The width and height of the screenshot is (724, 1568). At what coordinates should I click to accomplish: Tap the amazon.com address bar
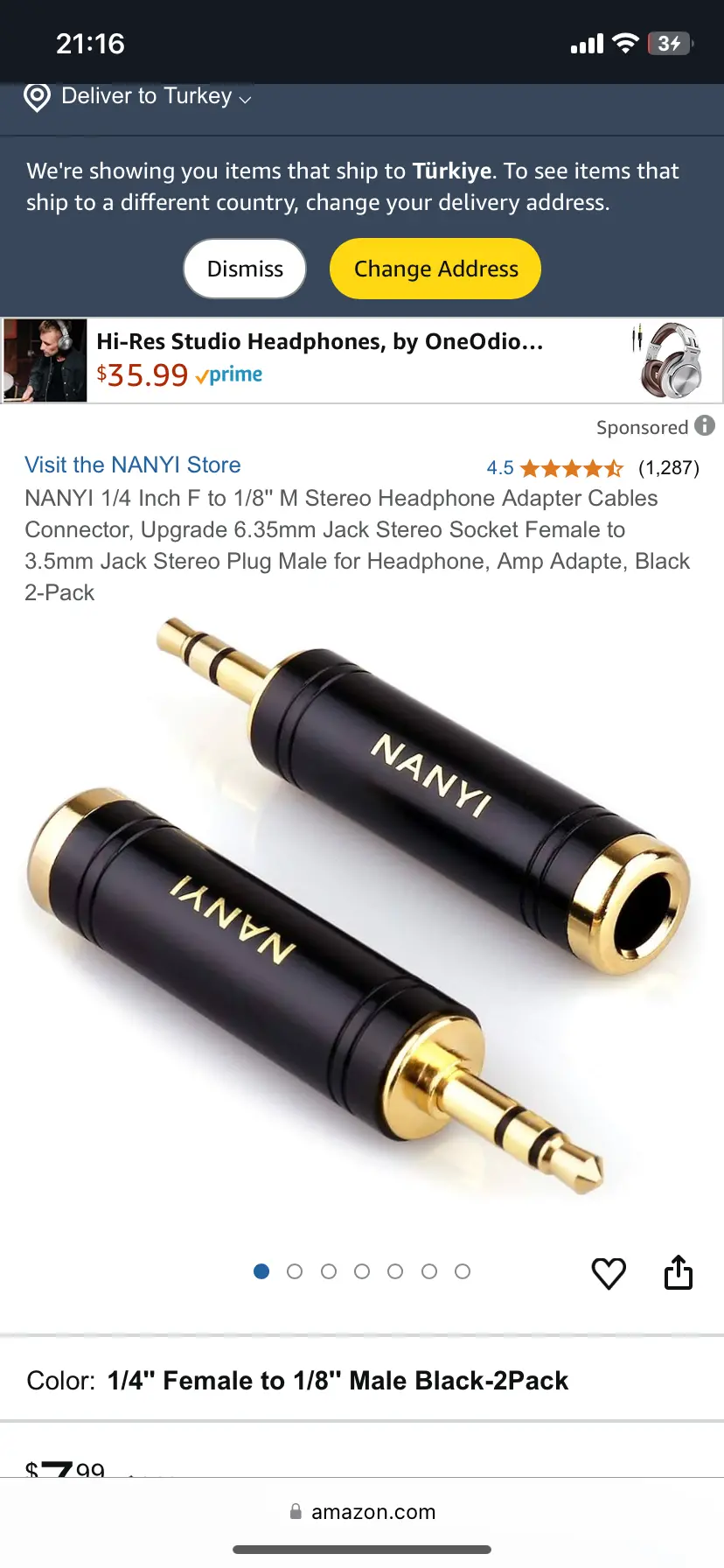[362, 1511]
